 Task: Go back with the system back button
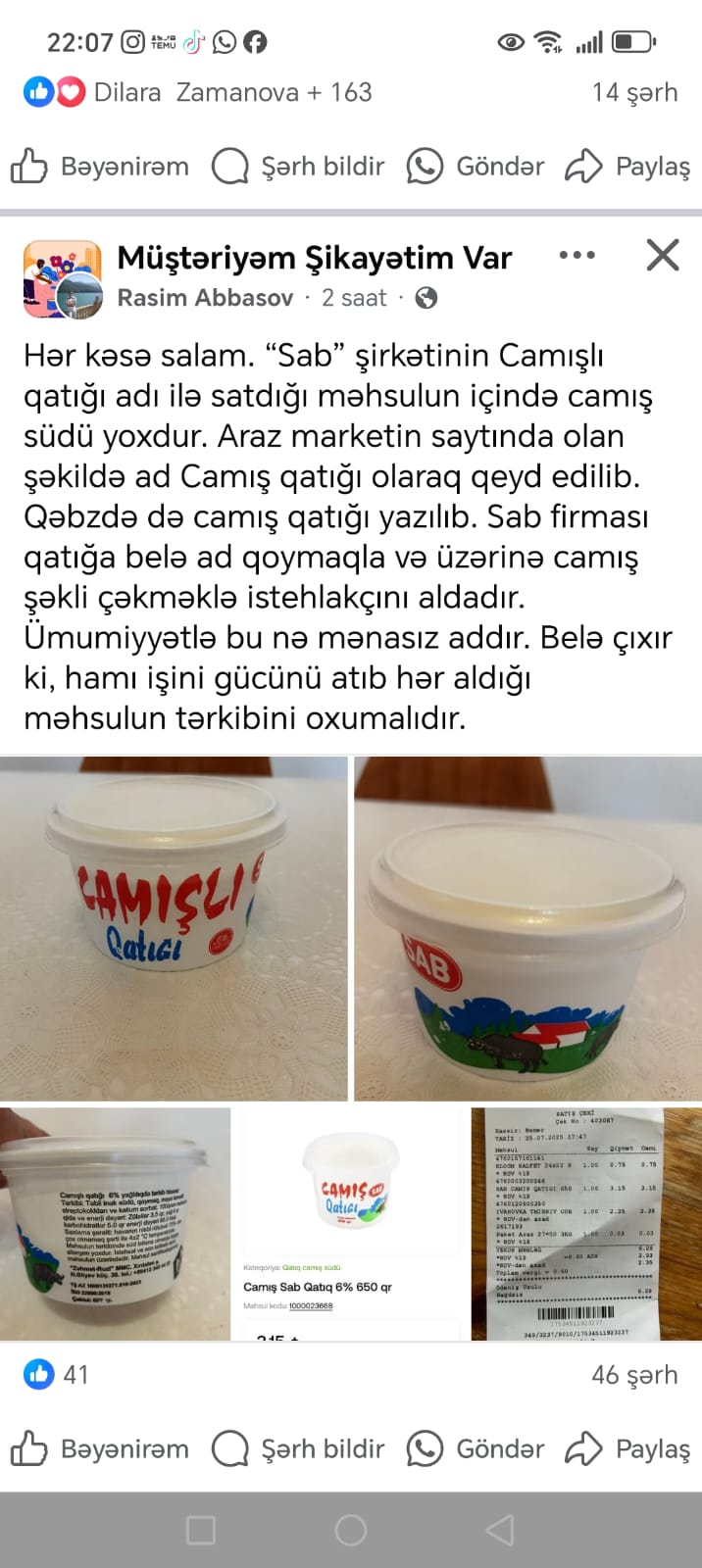pyautogui.click(x=500, y=1530)
